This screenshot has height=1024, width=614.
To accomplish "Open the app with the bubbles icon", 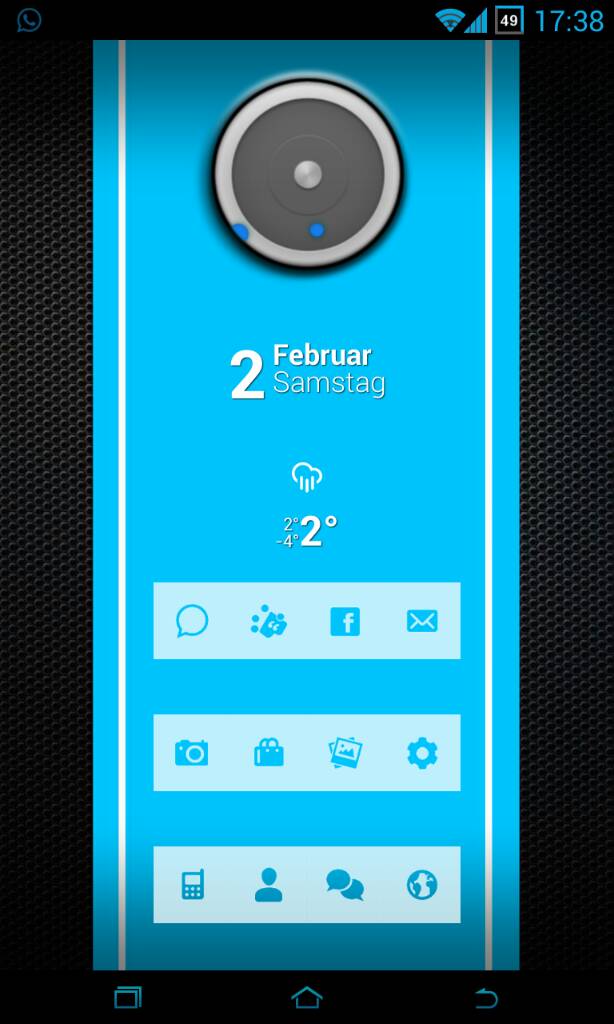I will pos(268,621).
